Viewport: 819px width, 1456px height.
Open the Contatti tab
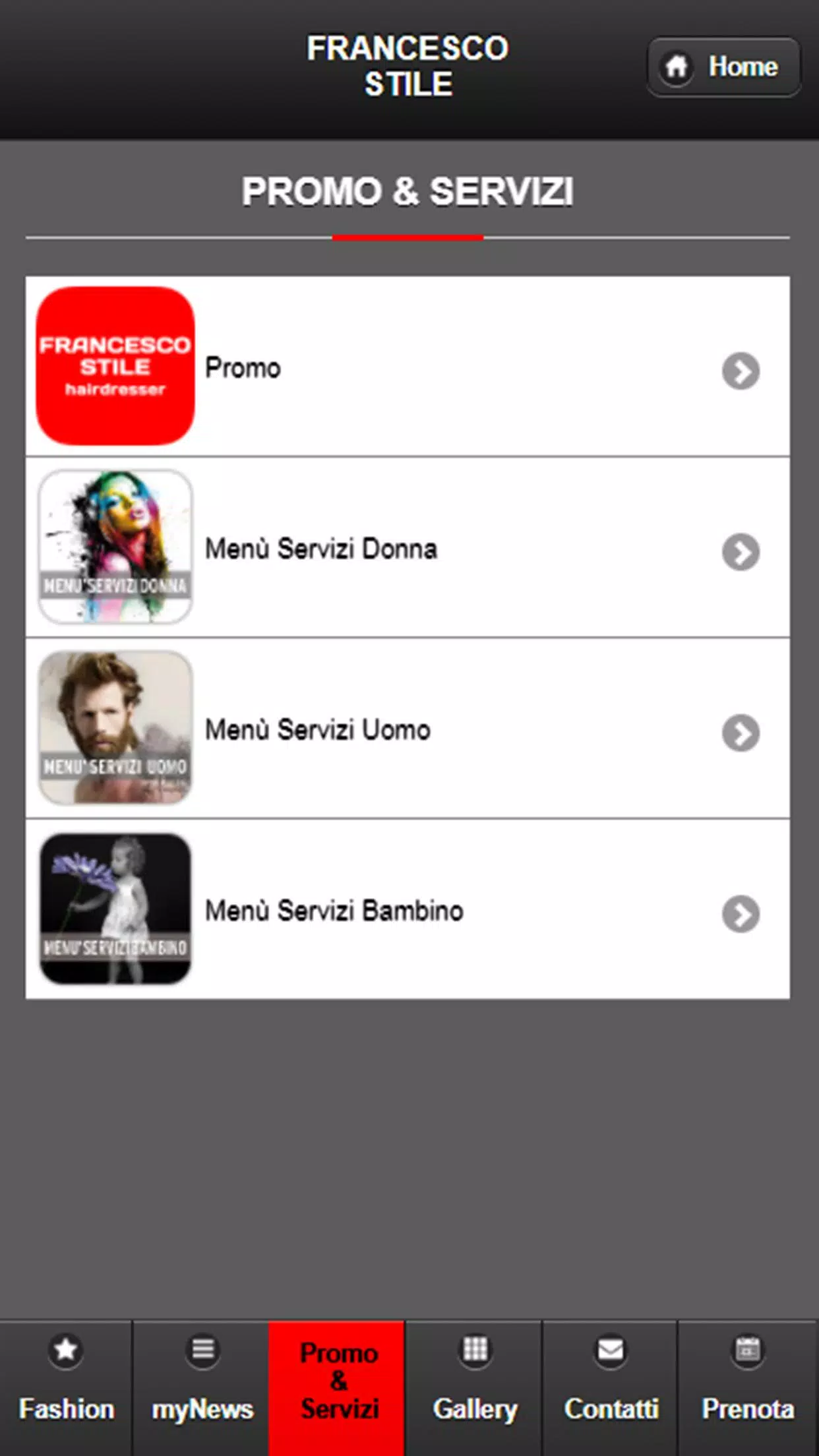pos(611,1387)
